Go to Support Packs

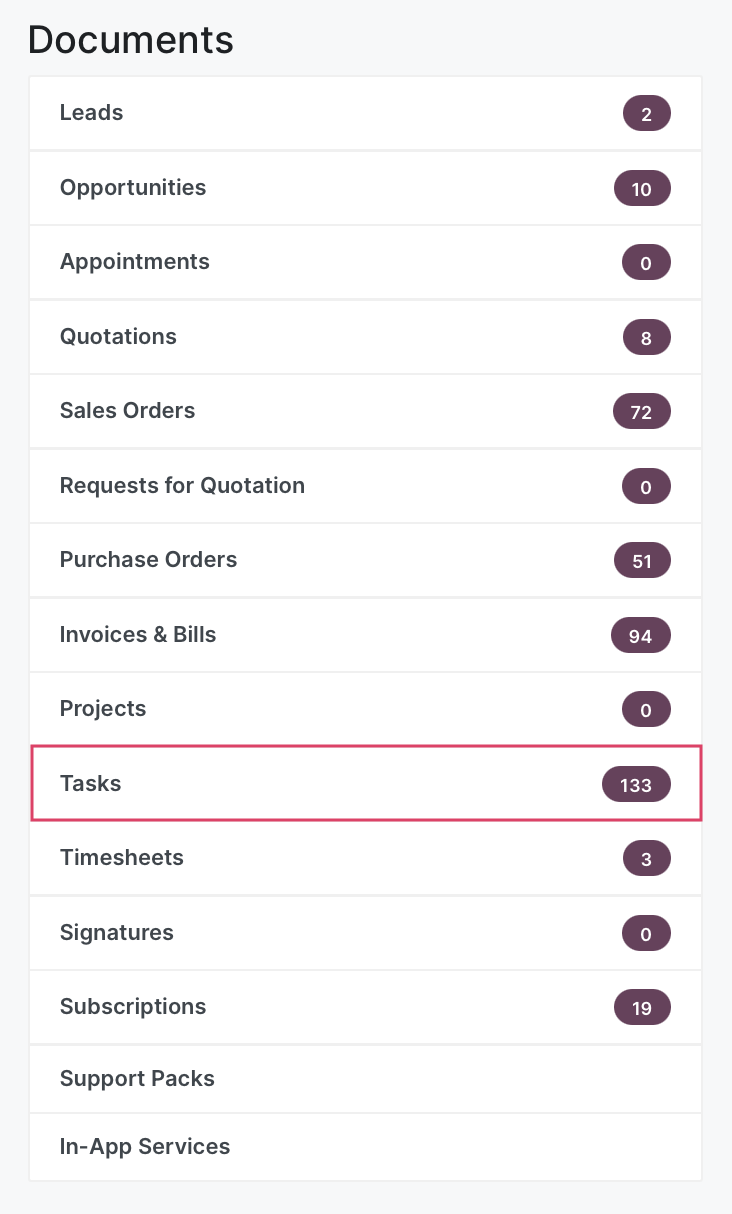pyautogui.click(x=366, y=1079)
